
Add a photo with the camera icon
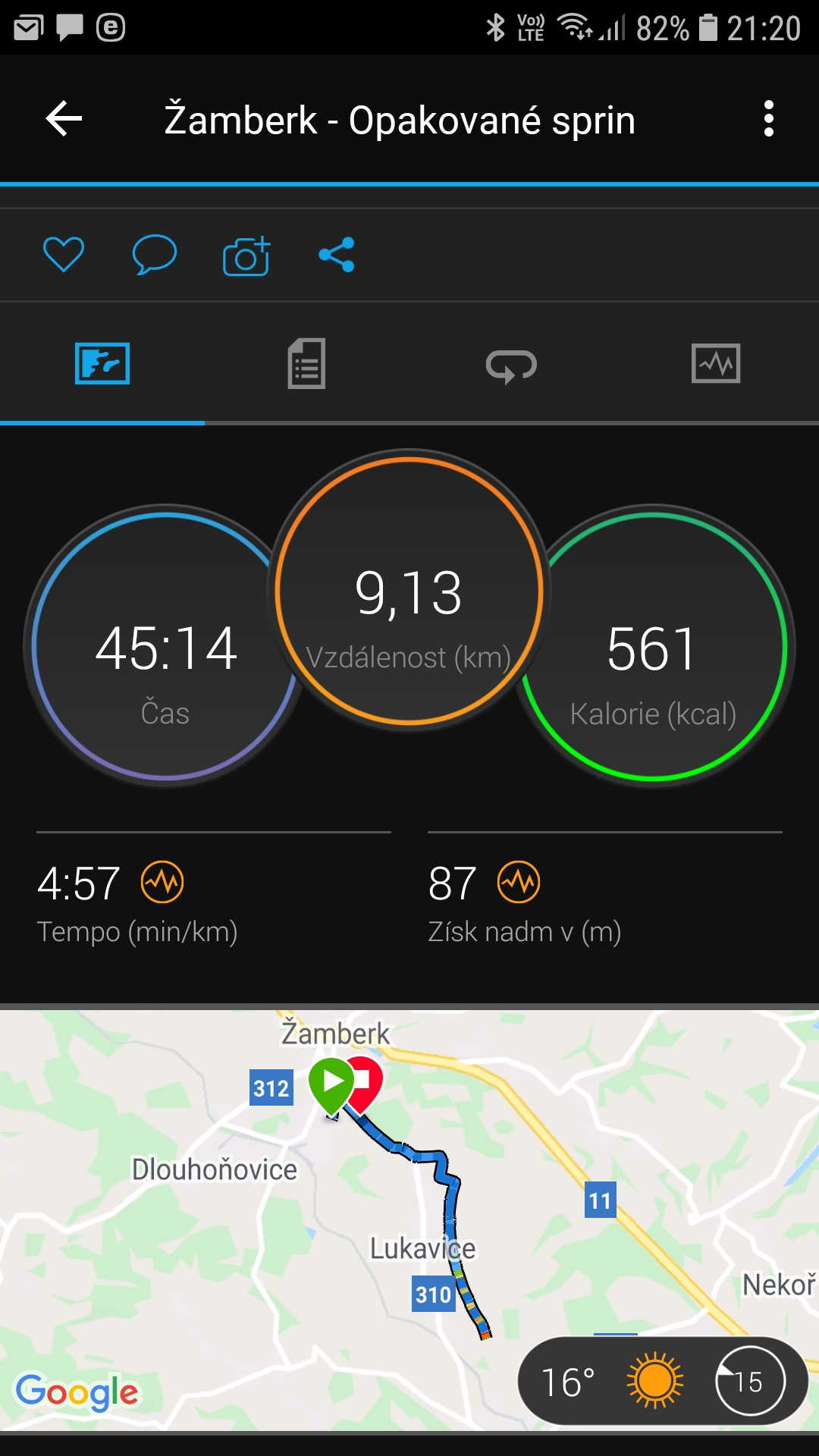[x=246, y=256]
